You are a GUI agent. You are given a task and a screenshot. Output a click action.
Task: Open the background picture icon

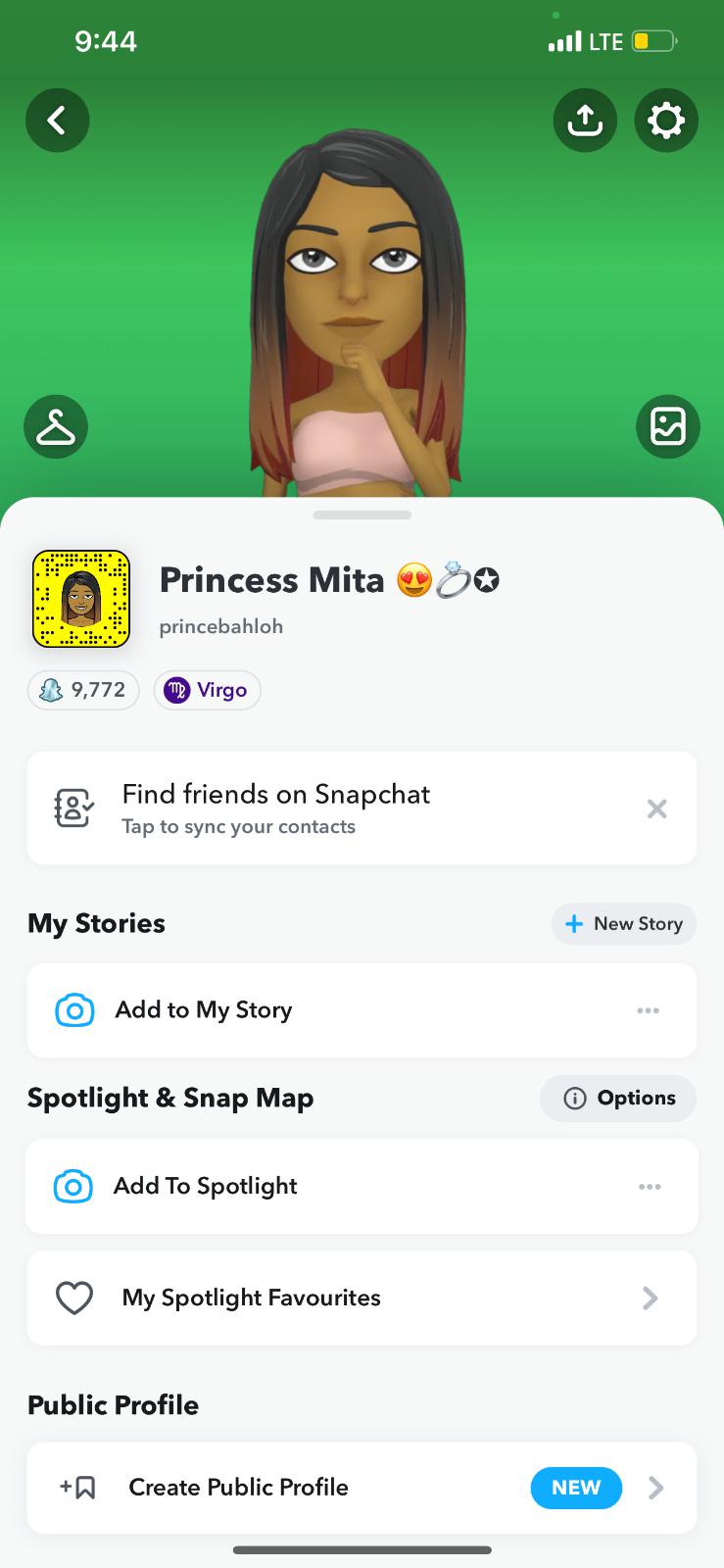[668, 426]
